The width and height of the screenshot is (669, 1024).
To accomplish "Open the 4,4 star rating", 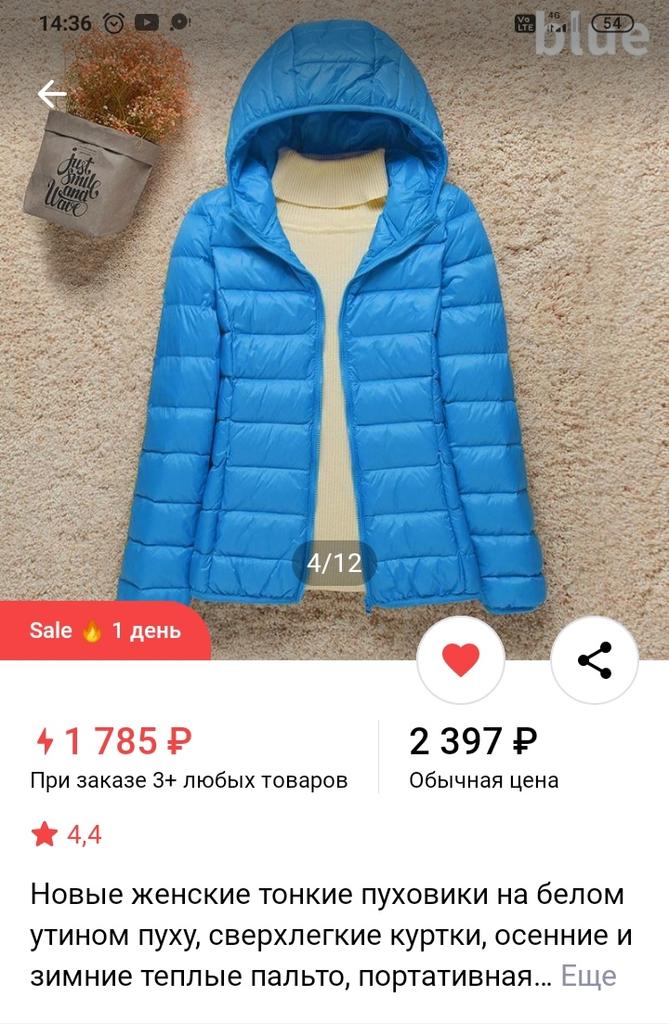I will (67, 834).
